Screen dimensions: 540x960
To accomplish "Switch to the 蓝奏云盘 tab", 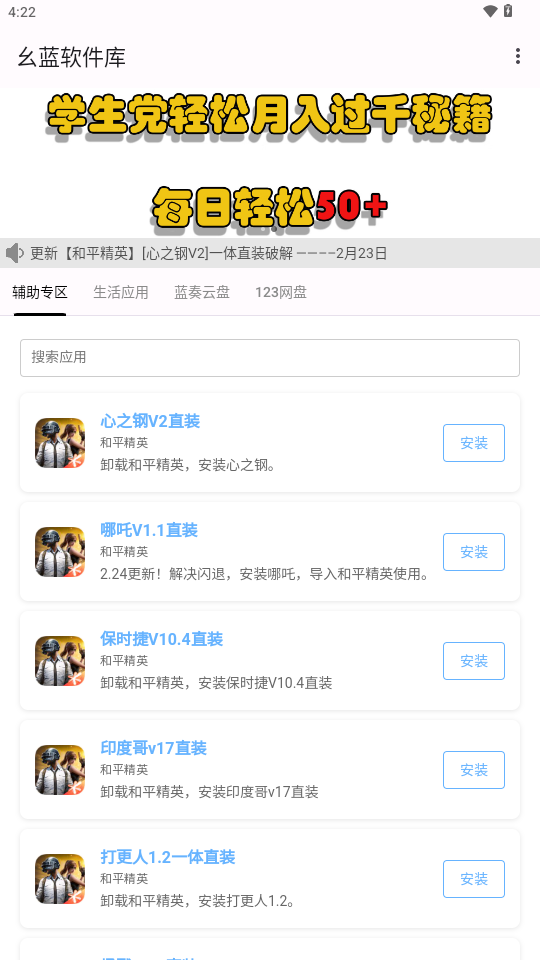I will coord(201,293).
